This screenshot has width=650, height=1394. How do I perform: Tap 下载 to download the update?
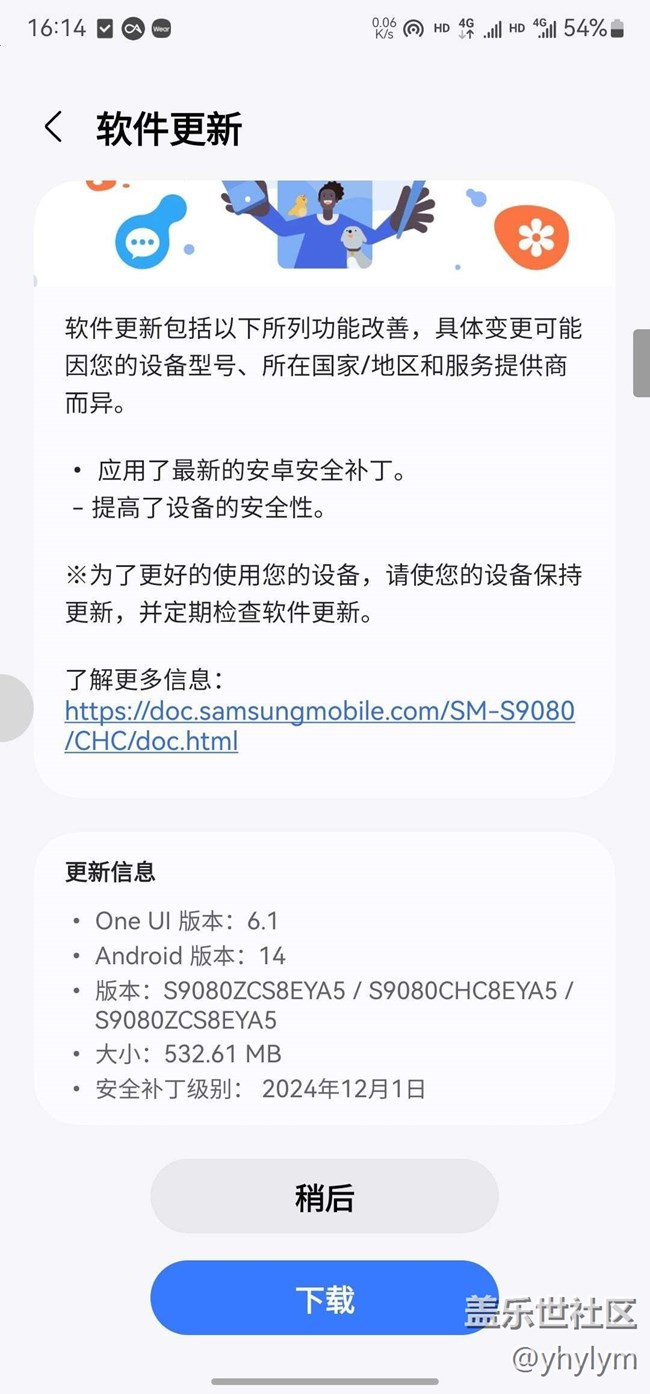324,1298
